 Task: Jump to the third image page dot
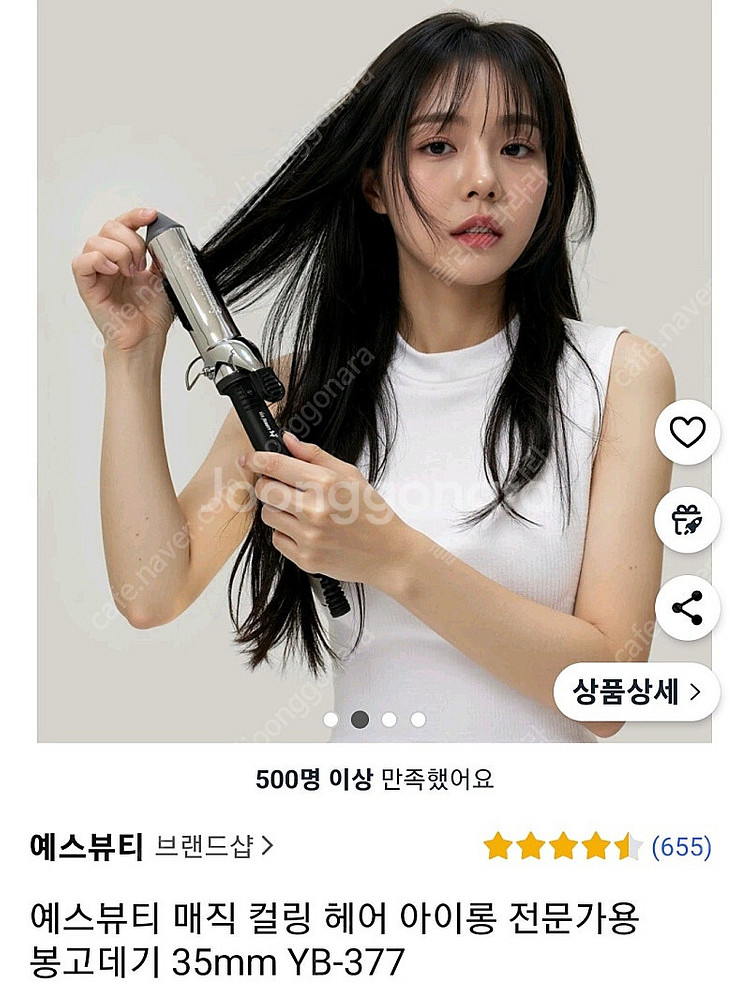pyautogui.click(x=389, y=719)
